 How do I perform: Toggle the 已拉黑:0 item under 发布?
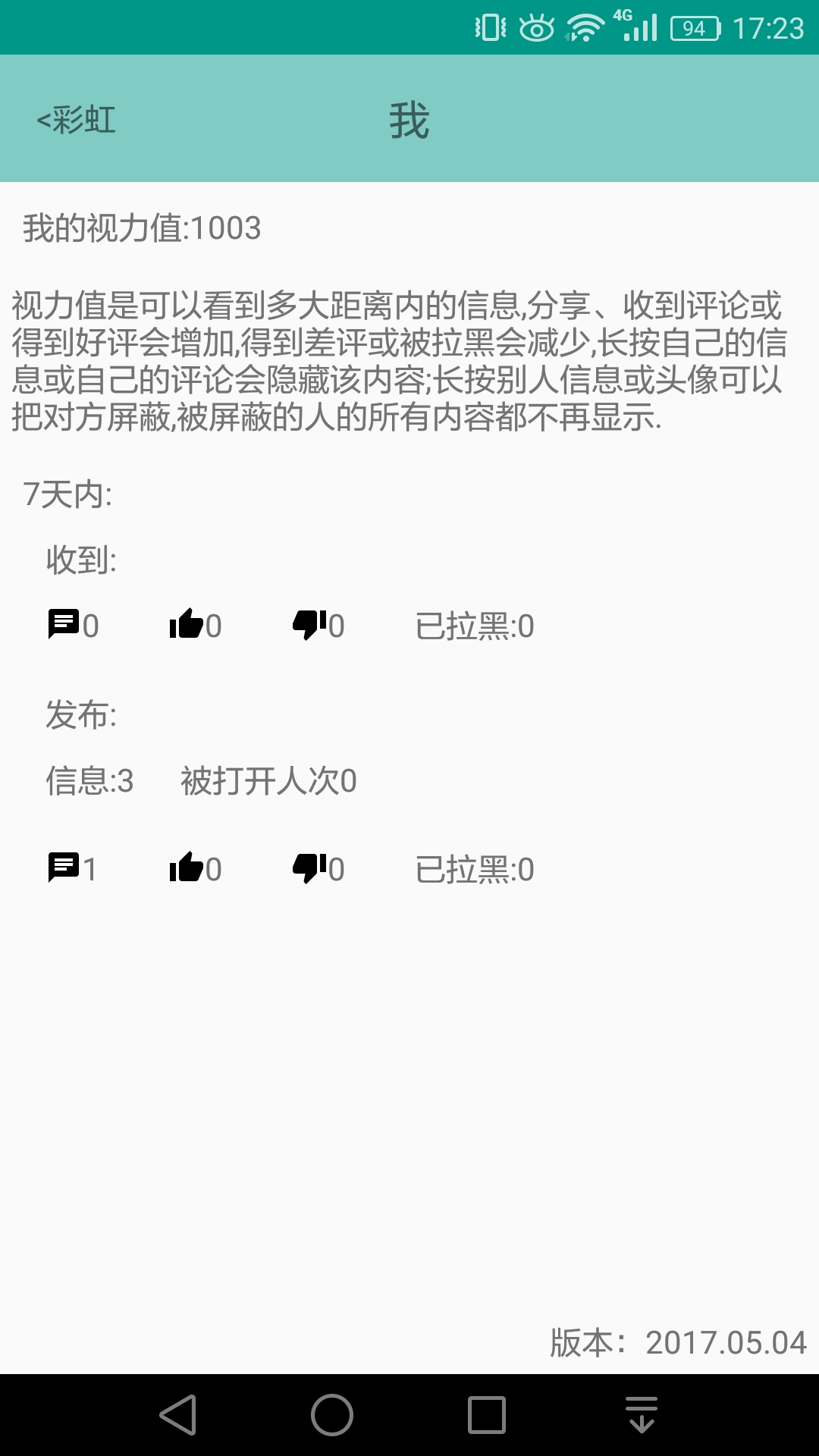coord(474,870)
